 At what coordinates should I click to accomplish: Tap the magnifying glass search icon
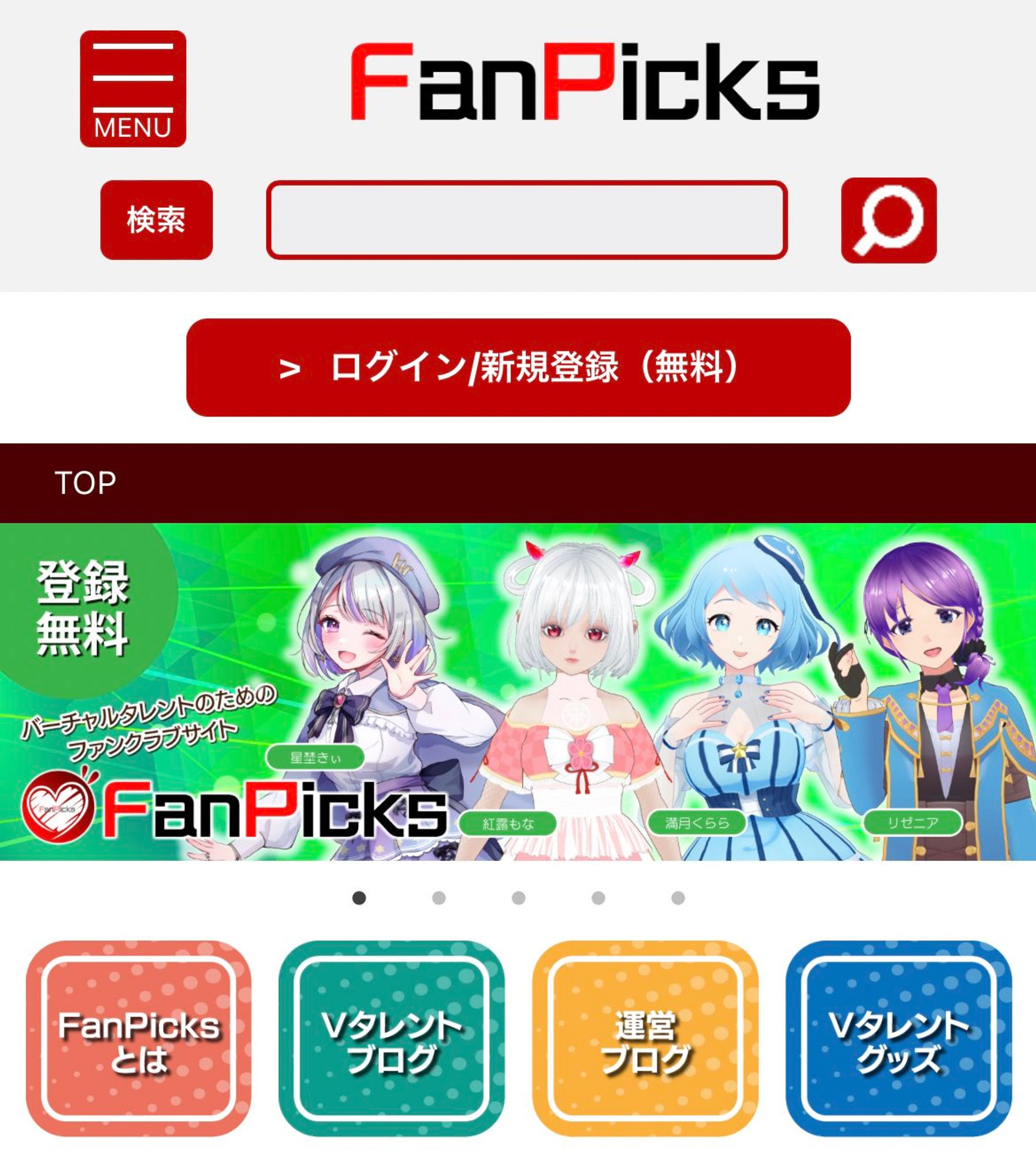pyautogui.click(x=889, y=221)
